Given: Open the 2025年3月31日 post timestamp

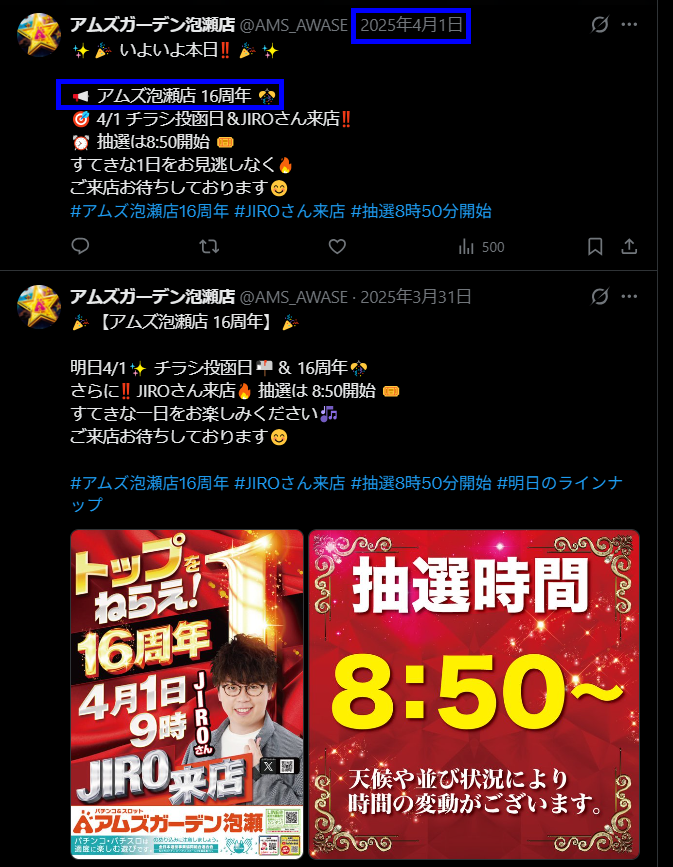Looking at the screenshot, I should [416, 297].
